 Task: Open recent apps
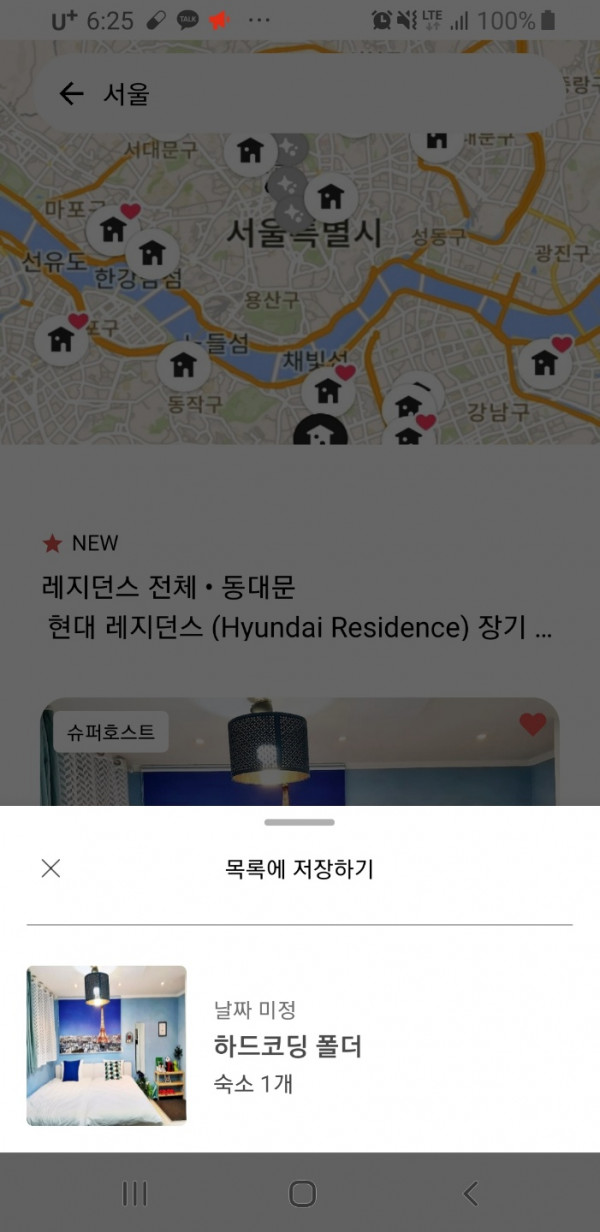click(x=134, y=1192)
